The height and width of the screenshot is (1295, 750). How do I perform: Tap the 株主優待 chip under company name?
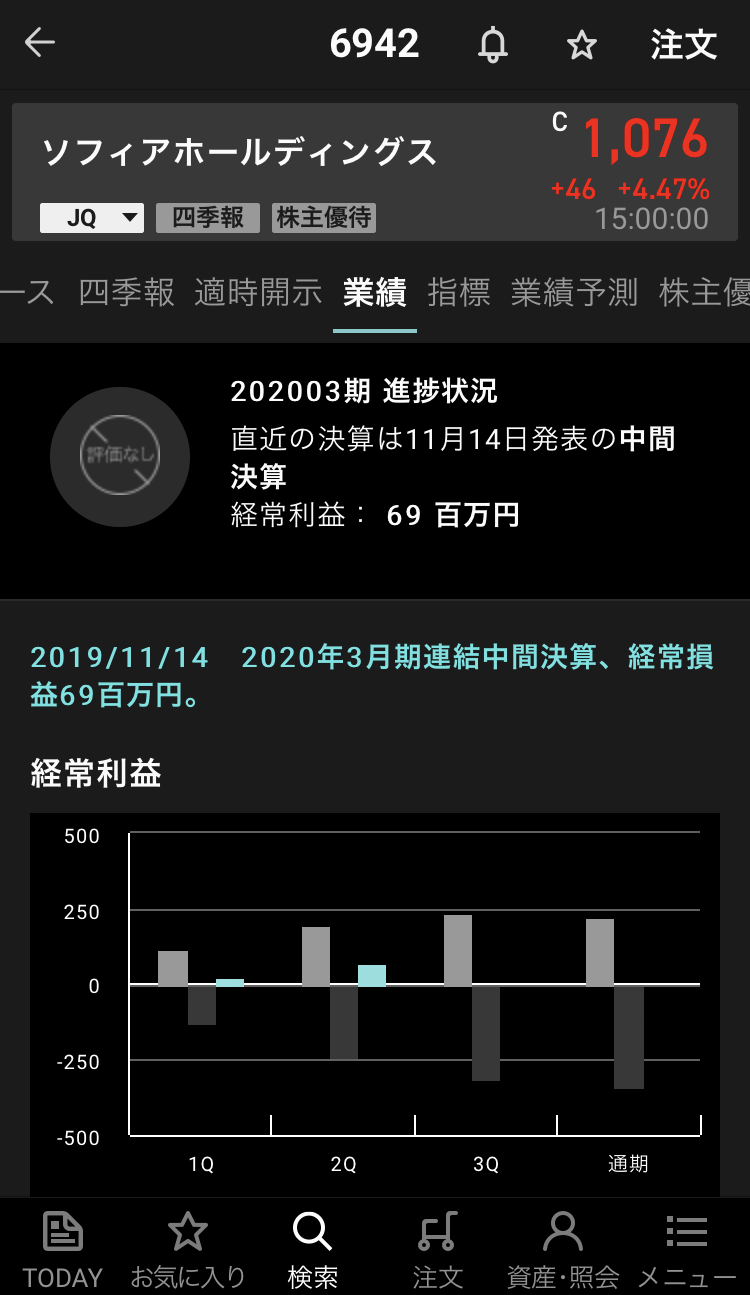[324, 218]
